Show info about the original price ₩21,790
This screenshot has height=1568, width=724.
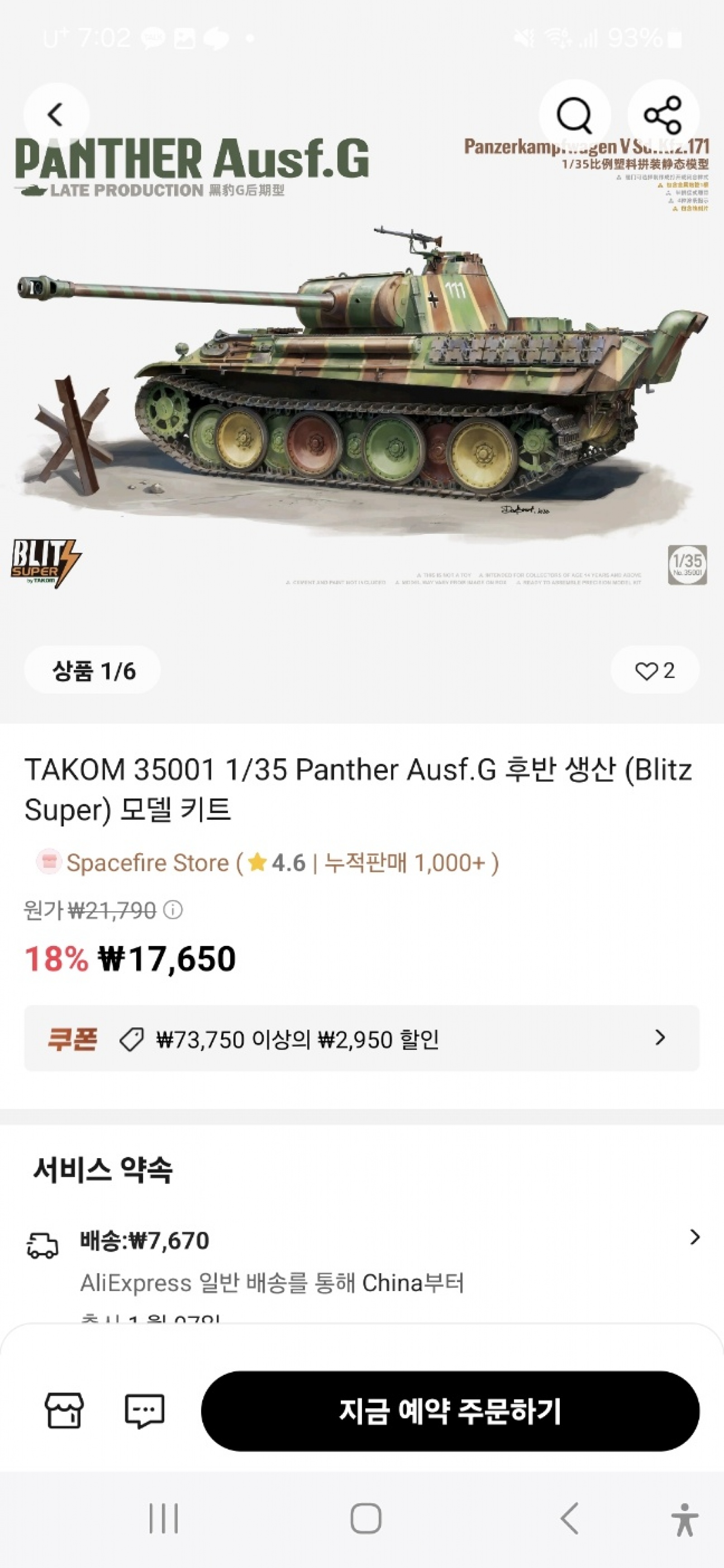174,910
